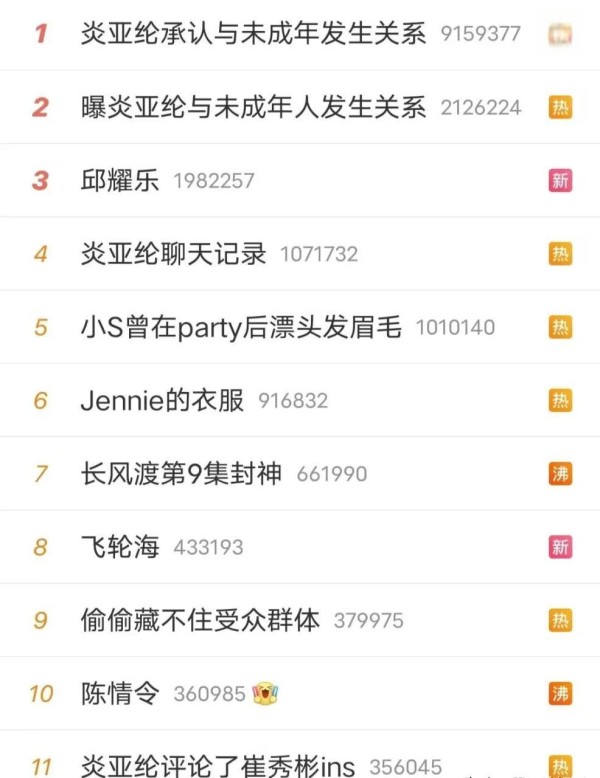The width and height of the screenshot is (600, 778).
Task: Open trending topic 曝炎亚纶与未成年人发生关系
Action: (x=252, y=107)
